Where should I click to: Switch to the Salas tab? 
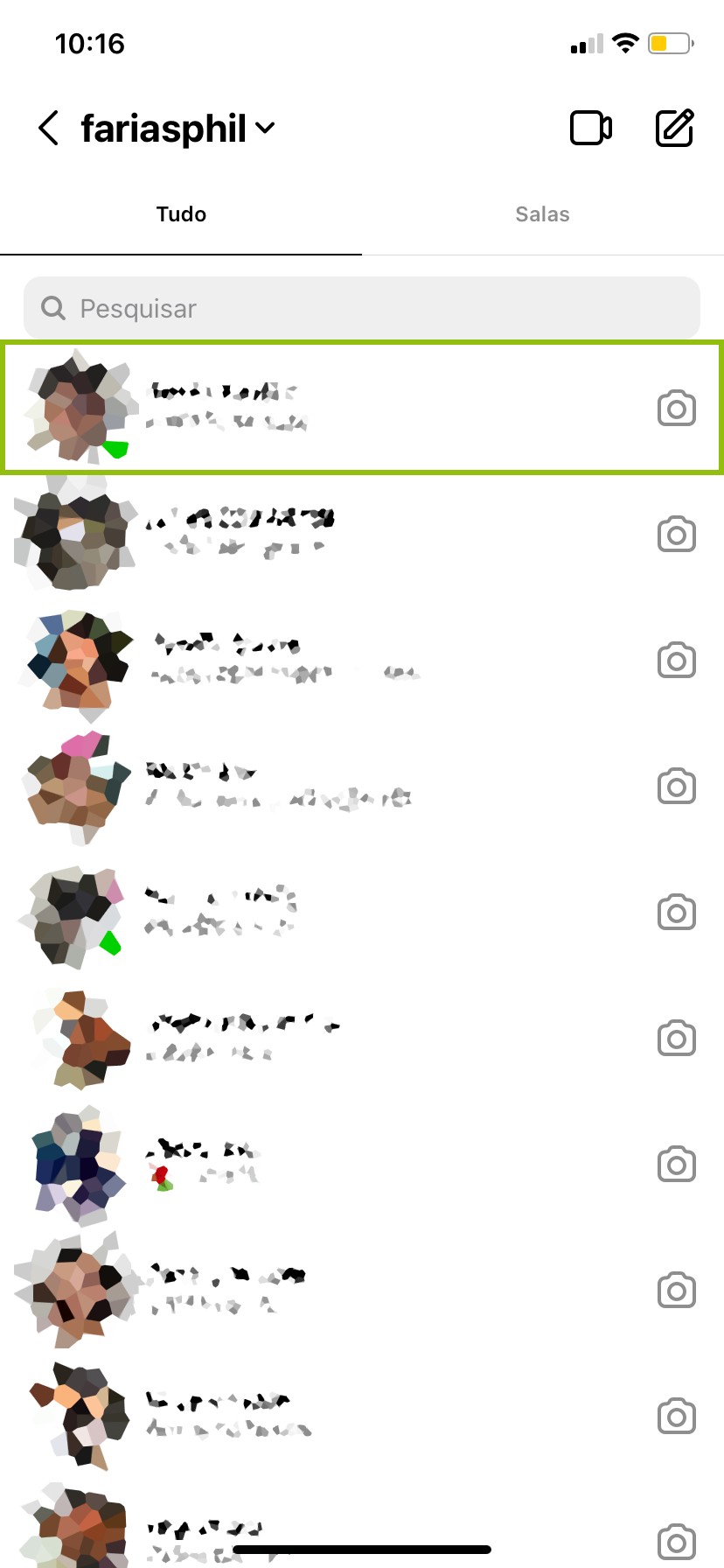[x=542, y=214]
